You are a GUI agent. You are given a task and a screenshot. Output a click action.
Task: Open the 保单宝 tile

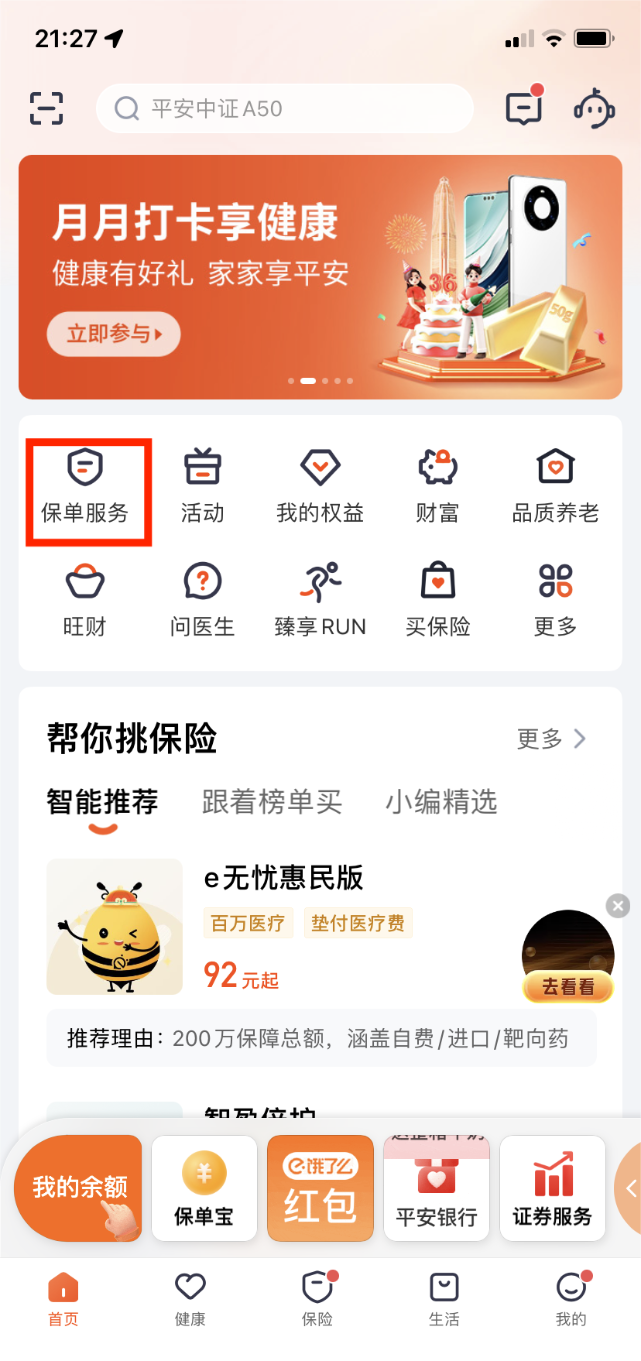tap(204, 1188)
